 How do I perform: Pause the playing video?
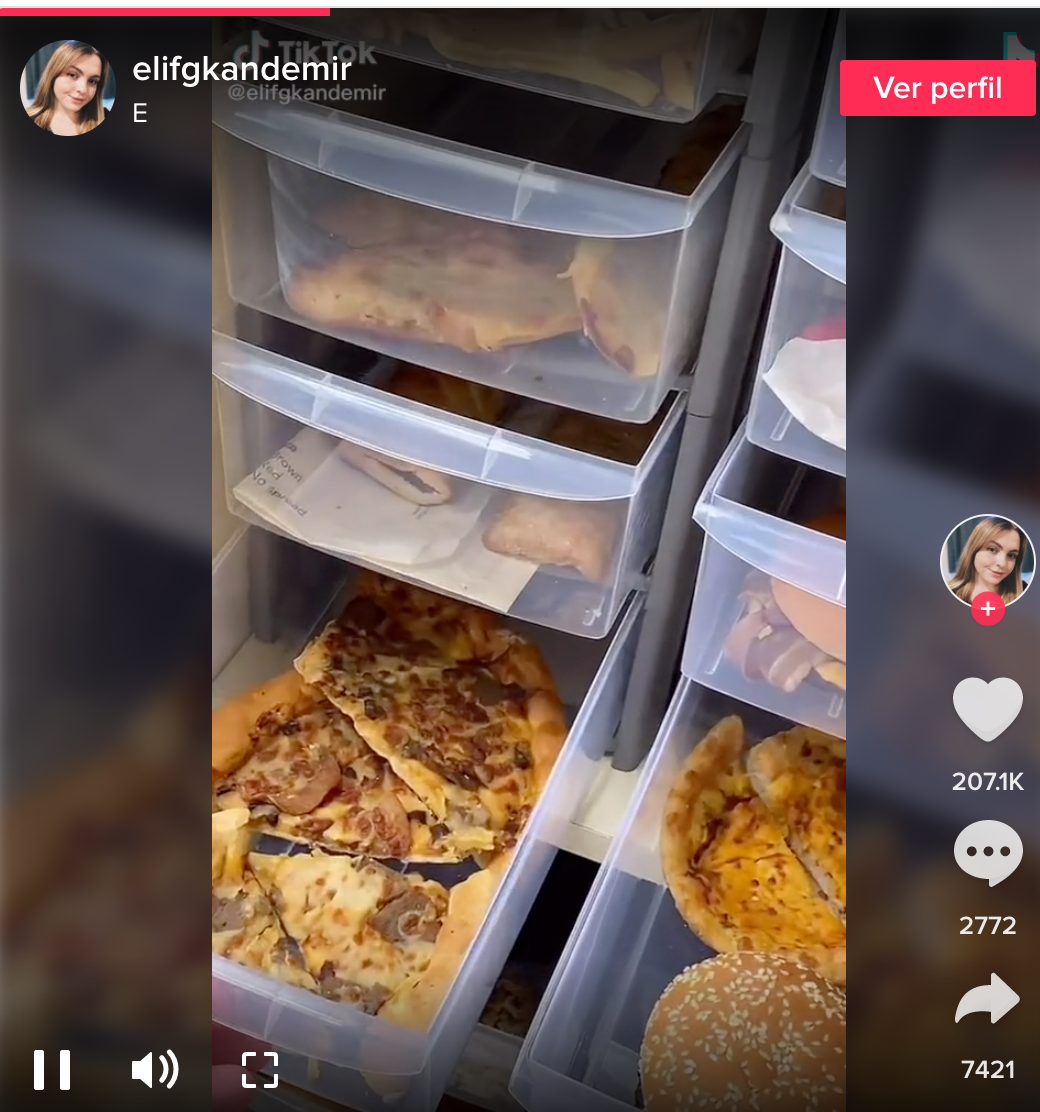[52, 1069]
